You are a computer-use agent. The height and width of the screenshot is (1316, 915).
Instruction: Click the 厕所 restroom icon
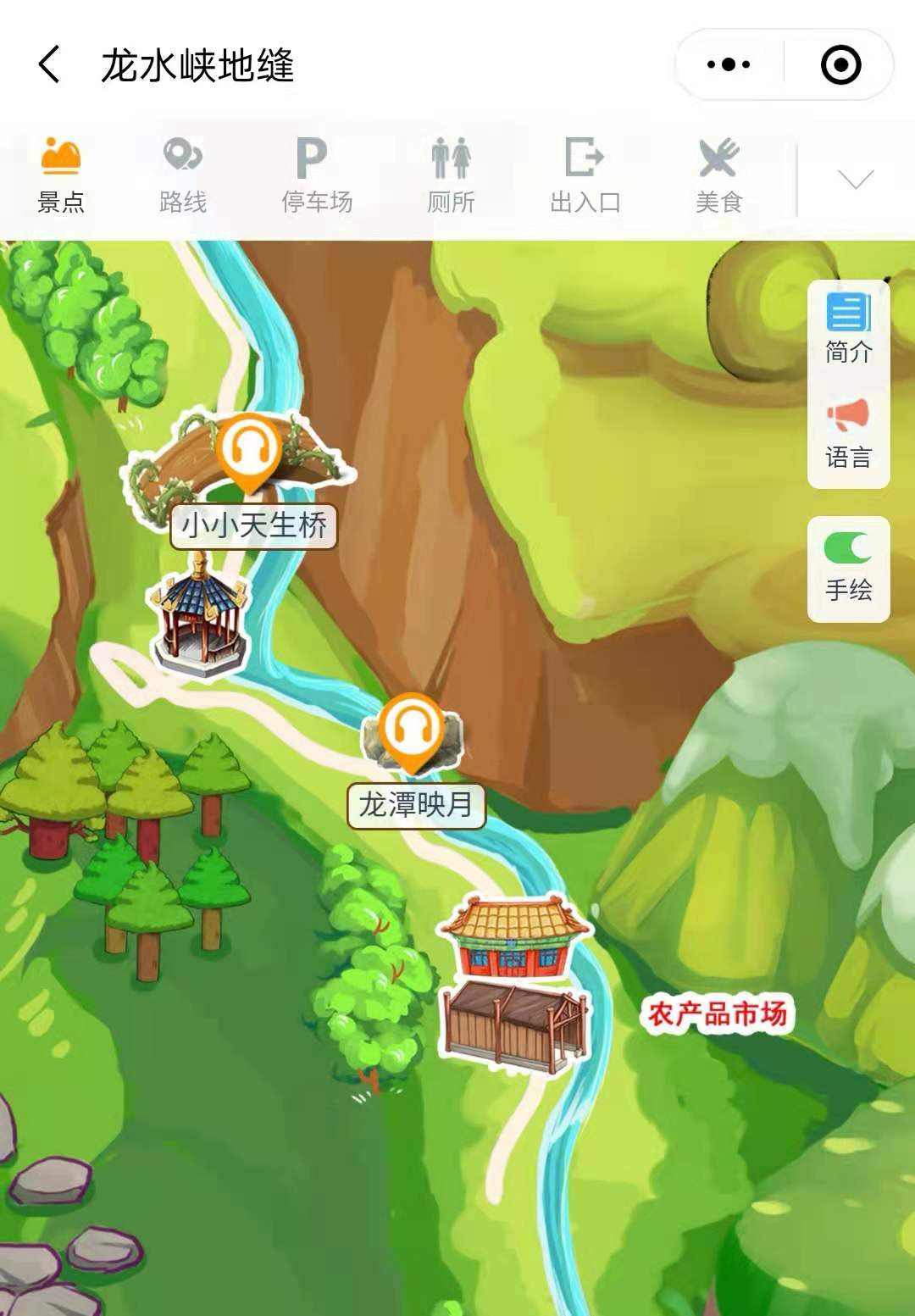[449, 172]
